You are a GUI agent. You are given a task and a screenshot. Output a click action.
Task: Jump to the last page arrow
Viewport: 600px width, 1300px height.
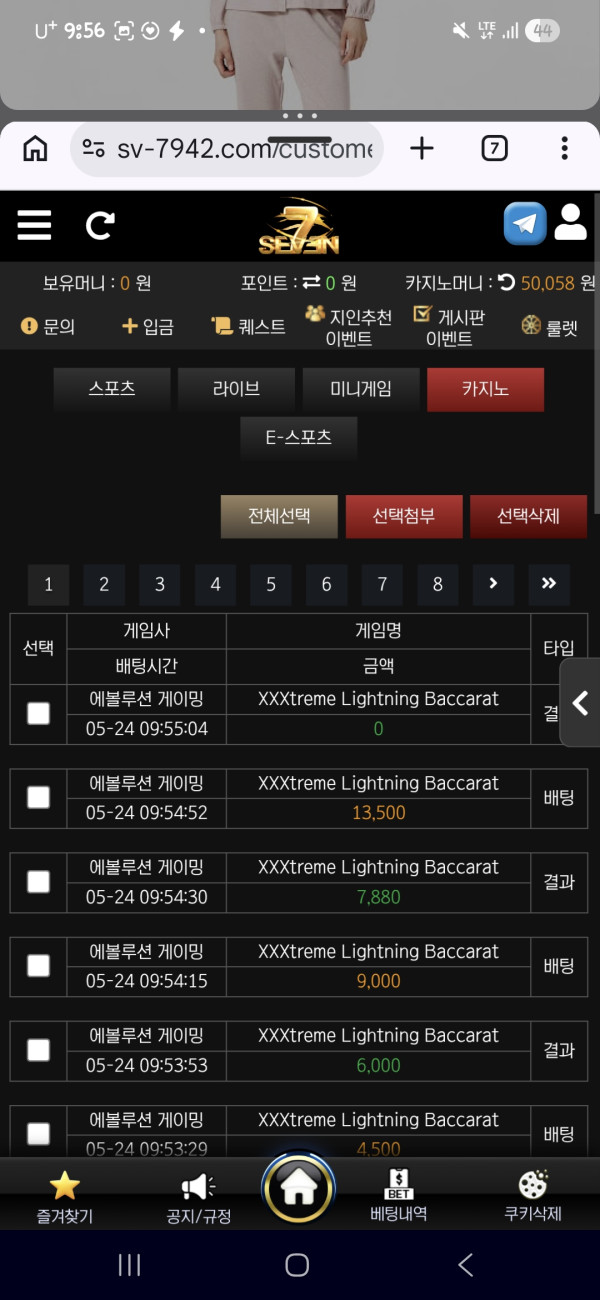548,585
